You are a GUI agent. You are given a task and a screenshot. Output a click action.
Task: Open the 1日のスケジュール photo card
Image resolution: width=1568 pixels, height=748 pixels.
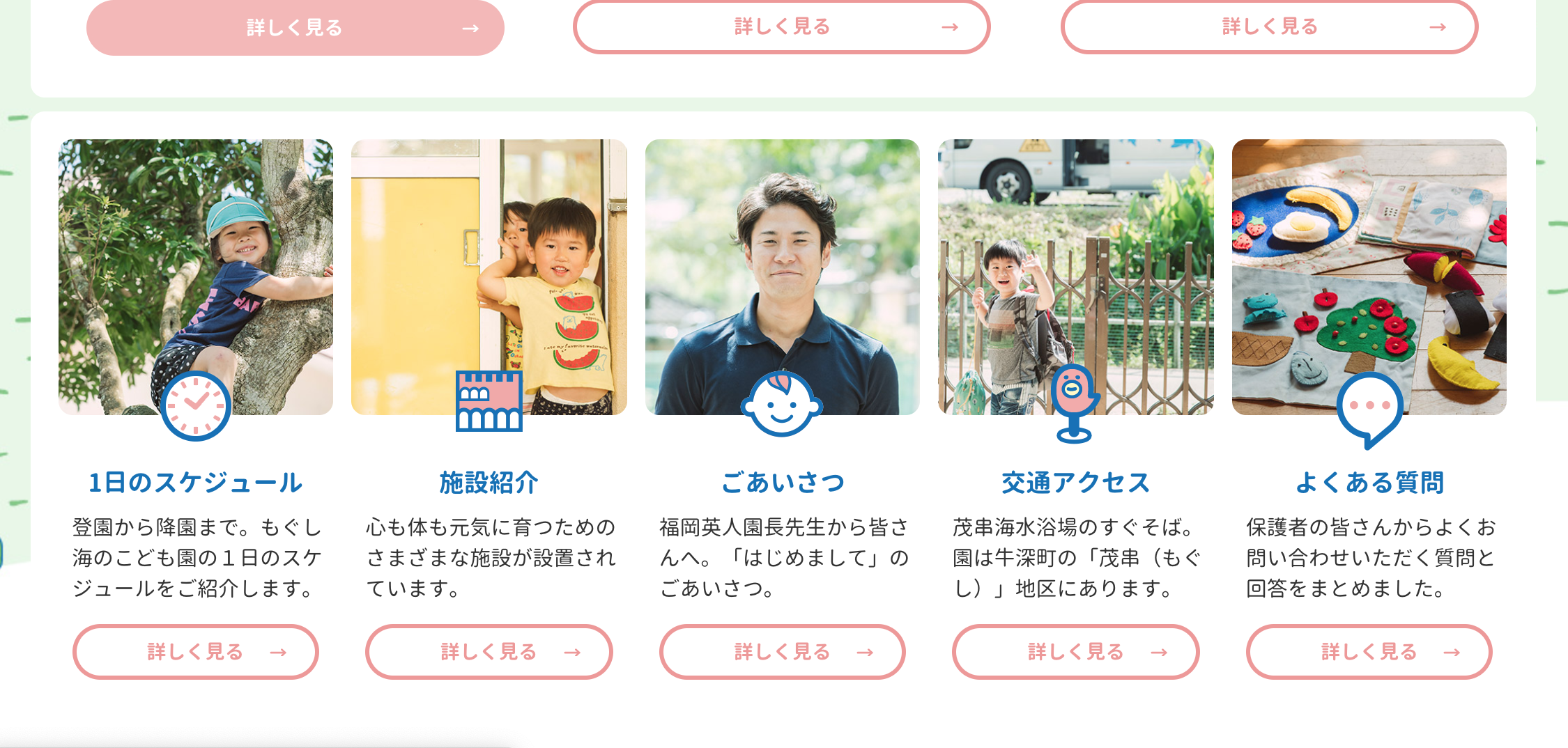(x=196, y=276)
